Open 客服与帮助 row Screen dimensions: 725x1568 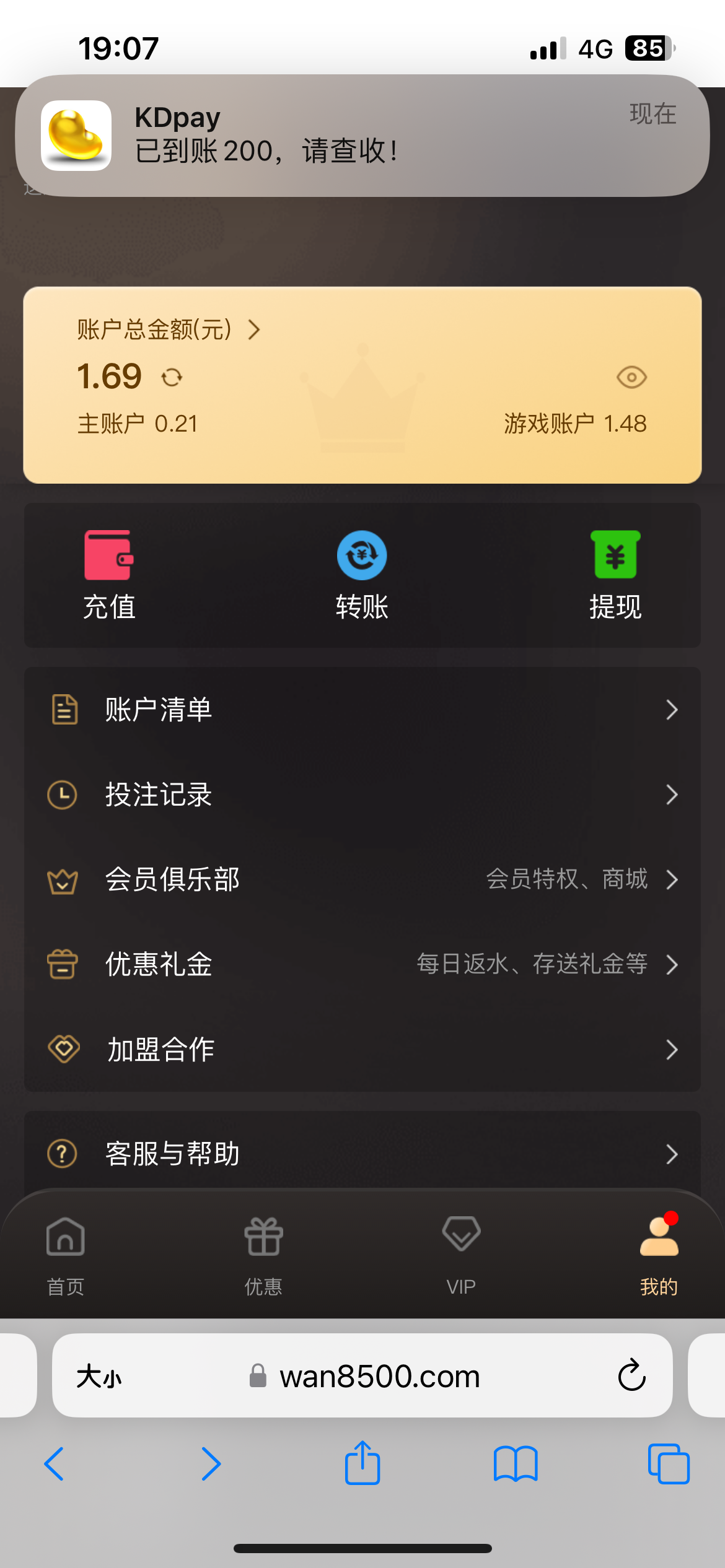point(362,1154)
